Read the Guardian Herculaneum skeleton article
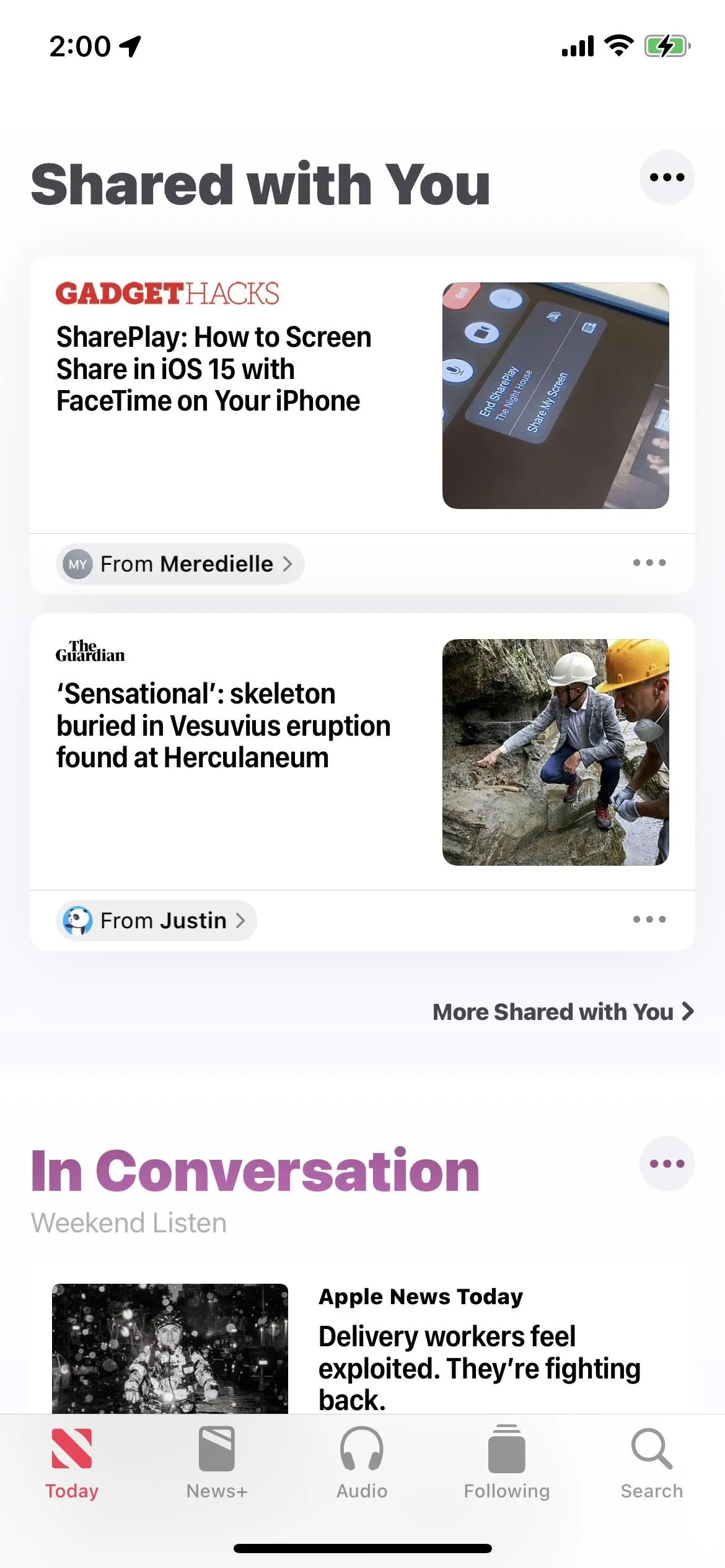 point(362,752)
